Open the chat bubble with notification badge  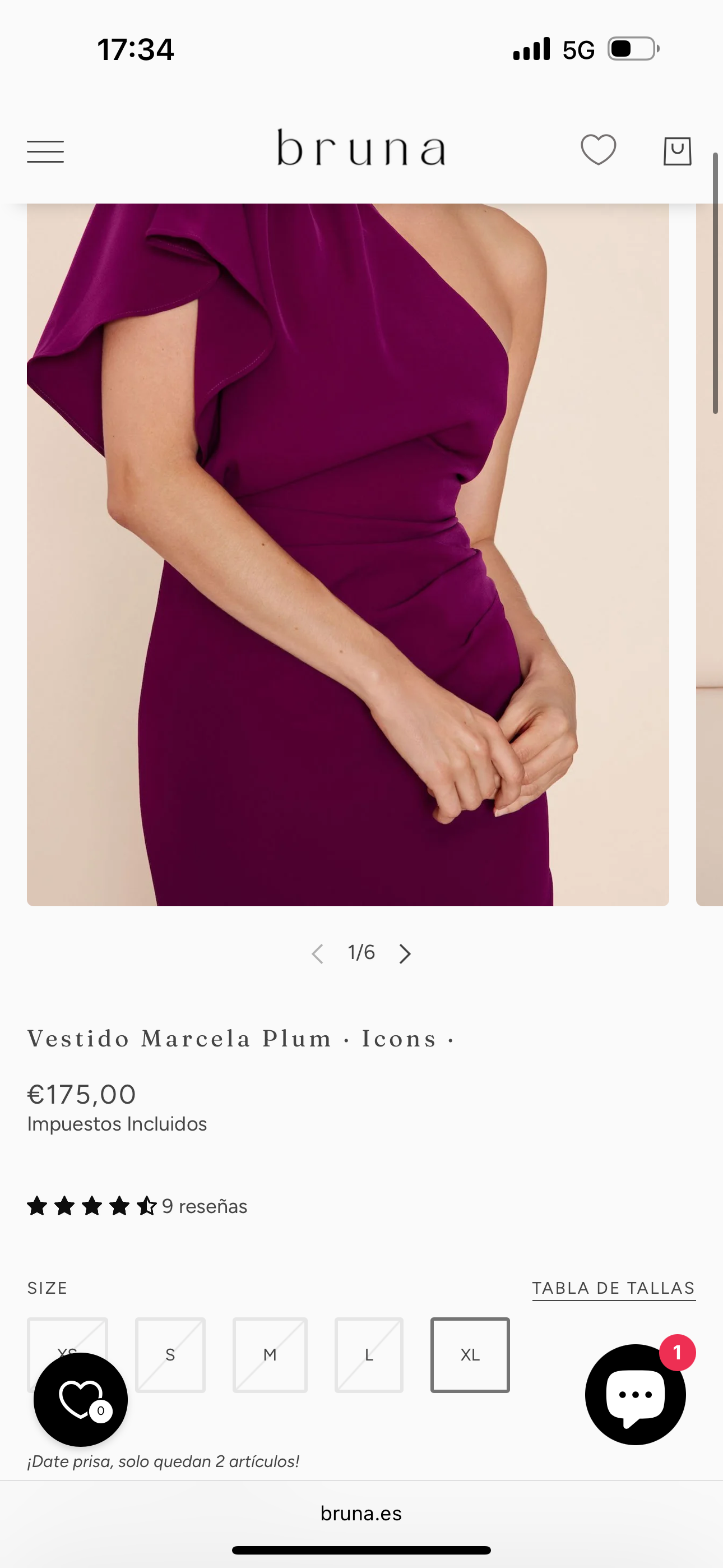[x=636, y=1394]
